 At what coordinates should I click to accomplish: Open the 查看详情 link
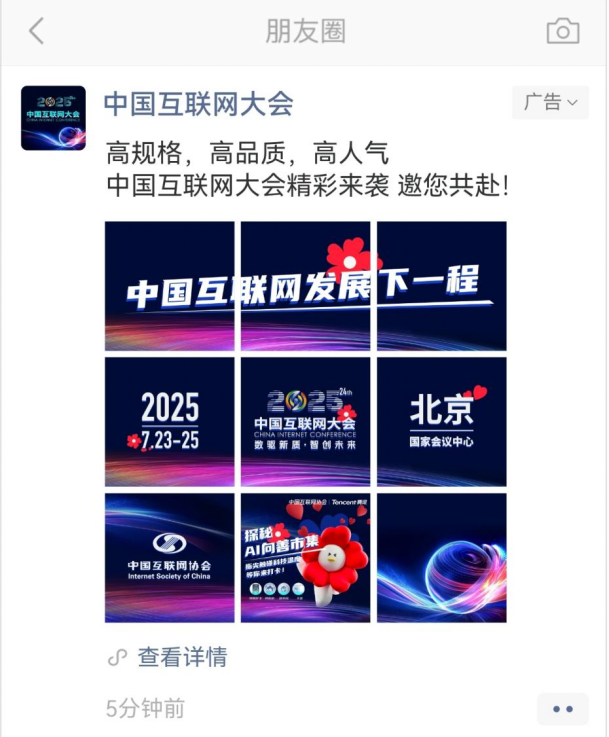pos(181,657)
